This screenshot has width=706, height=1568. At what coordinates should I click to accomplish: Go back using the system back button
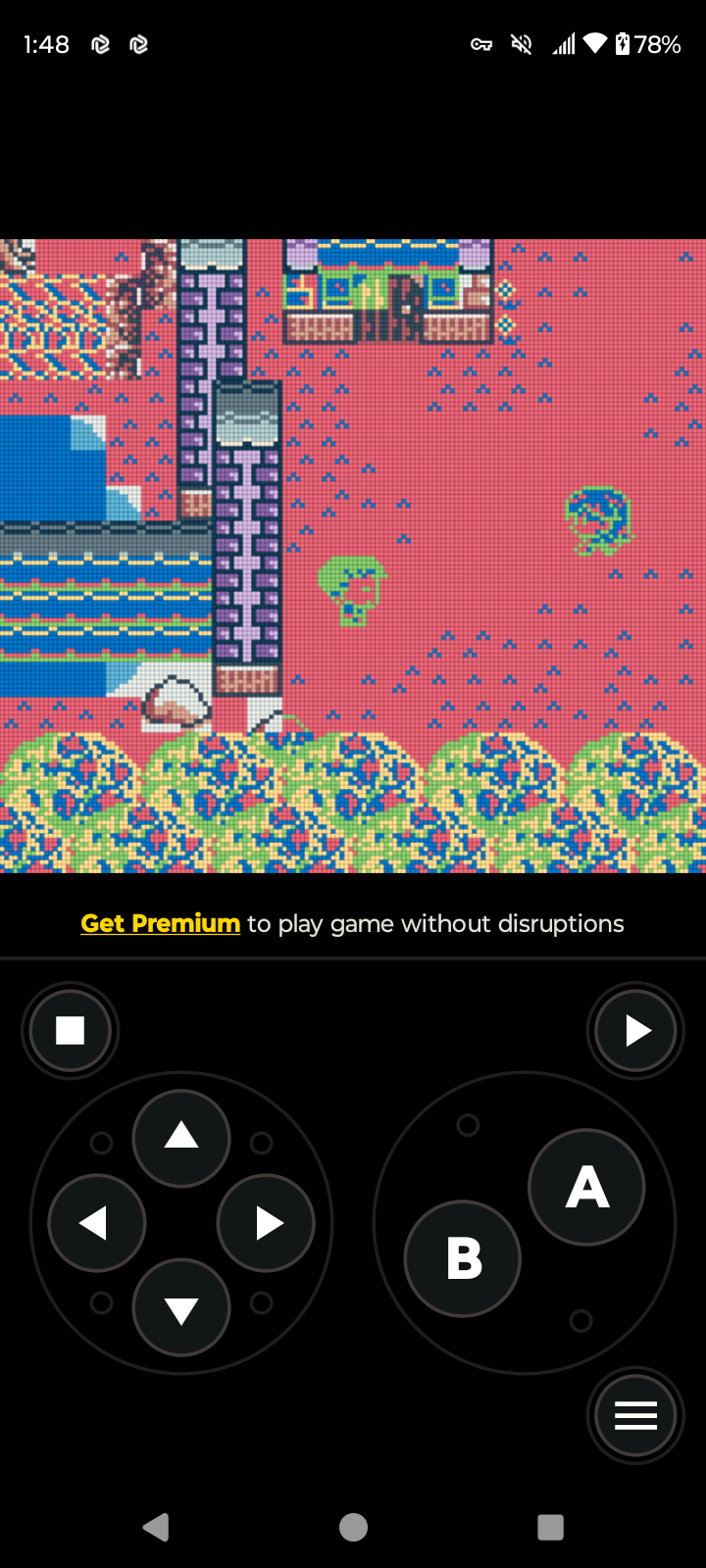(x=156, y=1527)
